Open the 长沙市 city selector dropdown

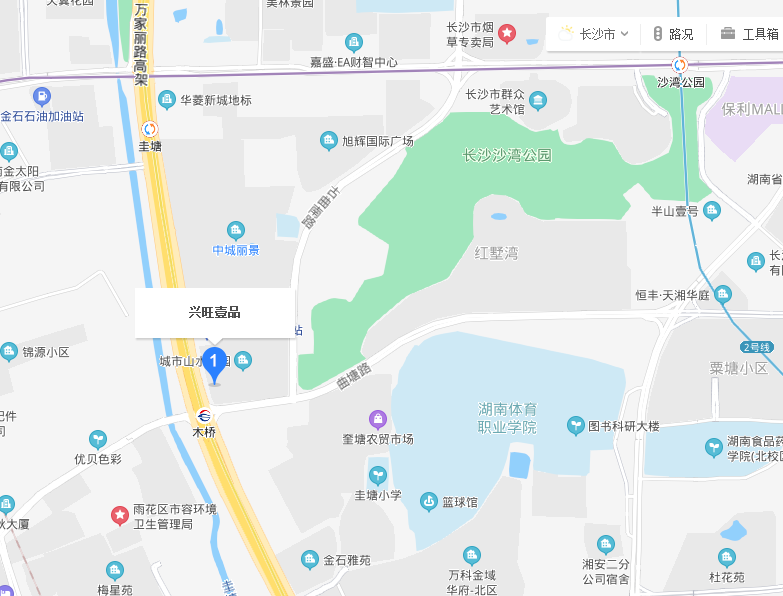pos(597,34)
